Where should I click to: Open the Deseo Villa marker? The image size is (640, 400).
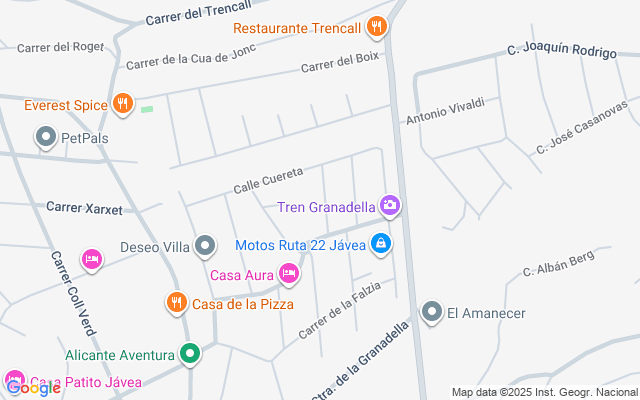click(205, 245)
